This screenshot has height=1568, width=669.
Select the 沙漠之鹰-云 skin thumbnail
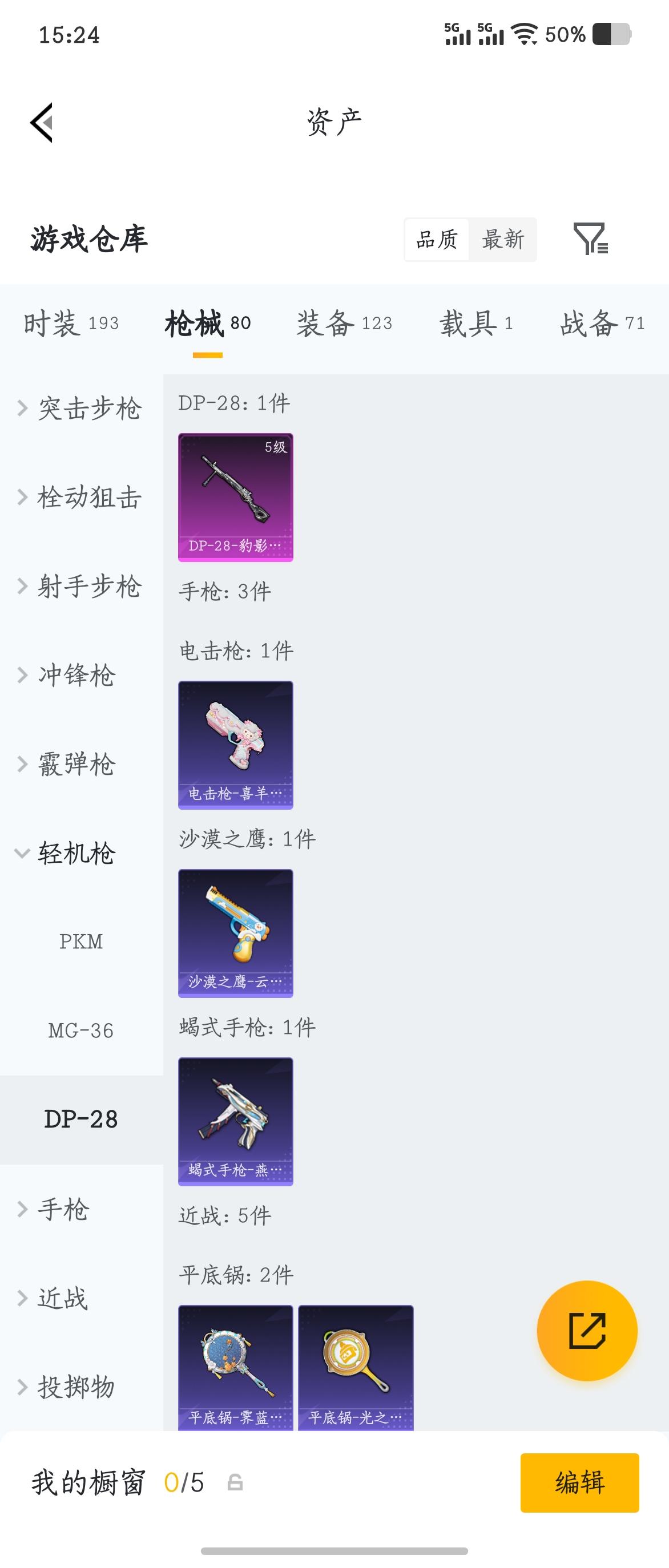click(236, 933)
